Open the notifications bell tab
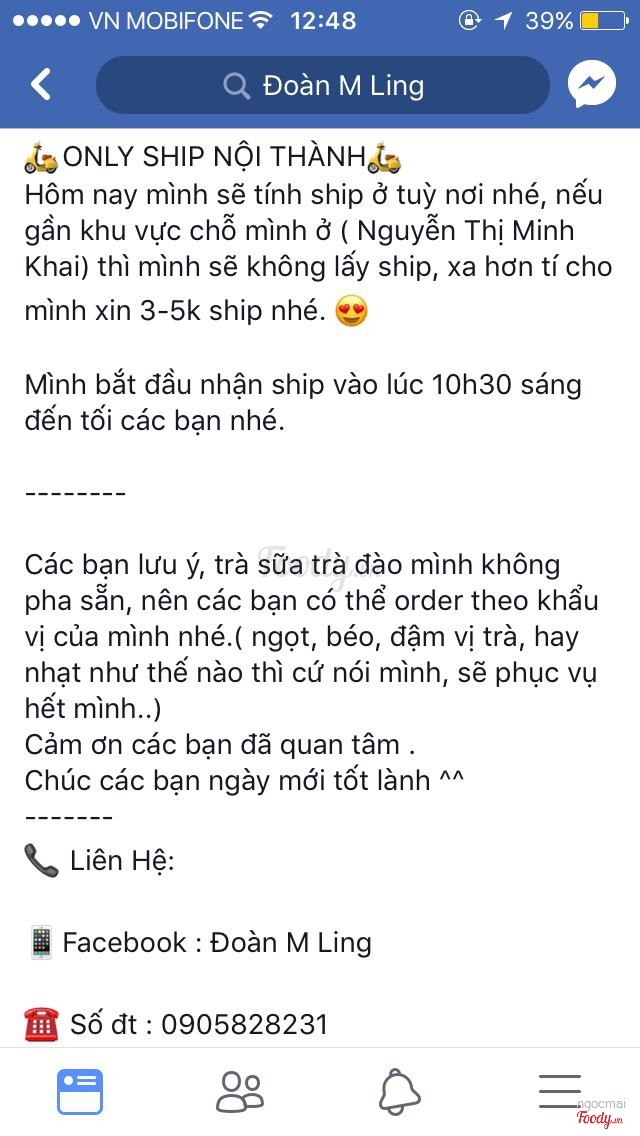Viewport: 640px width, 1136px height. coord(399,1091)
